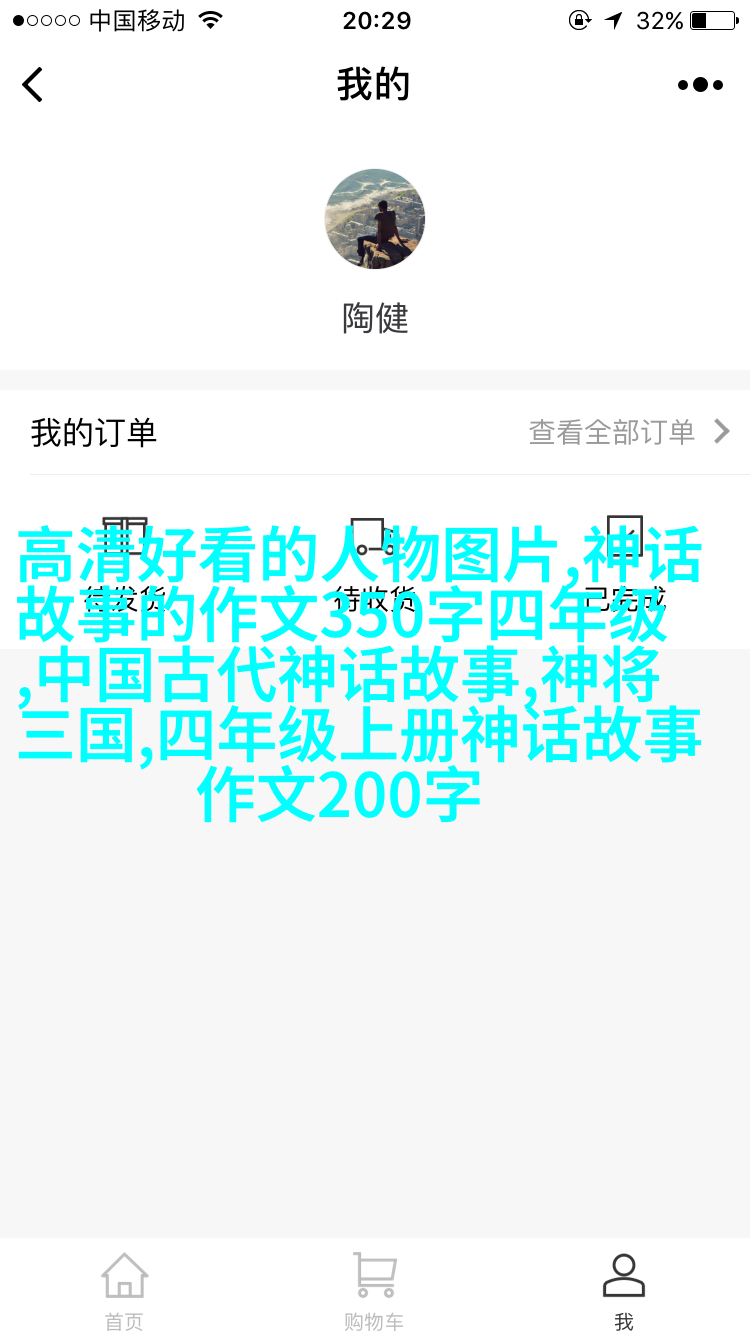Select the 我 tab
The height and width of the screenshot is (1334, 750).
coord(624,1290)
